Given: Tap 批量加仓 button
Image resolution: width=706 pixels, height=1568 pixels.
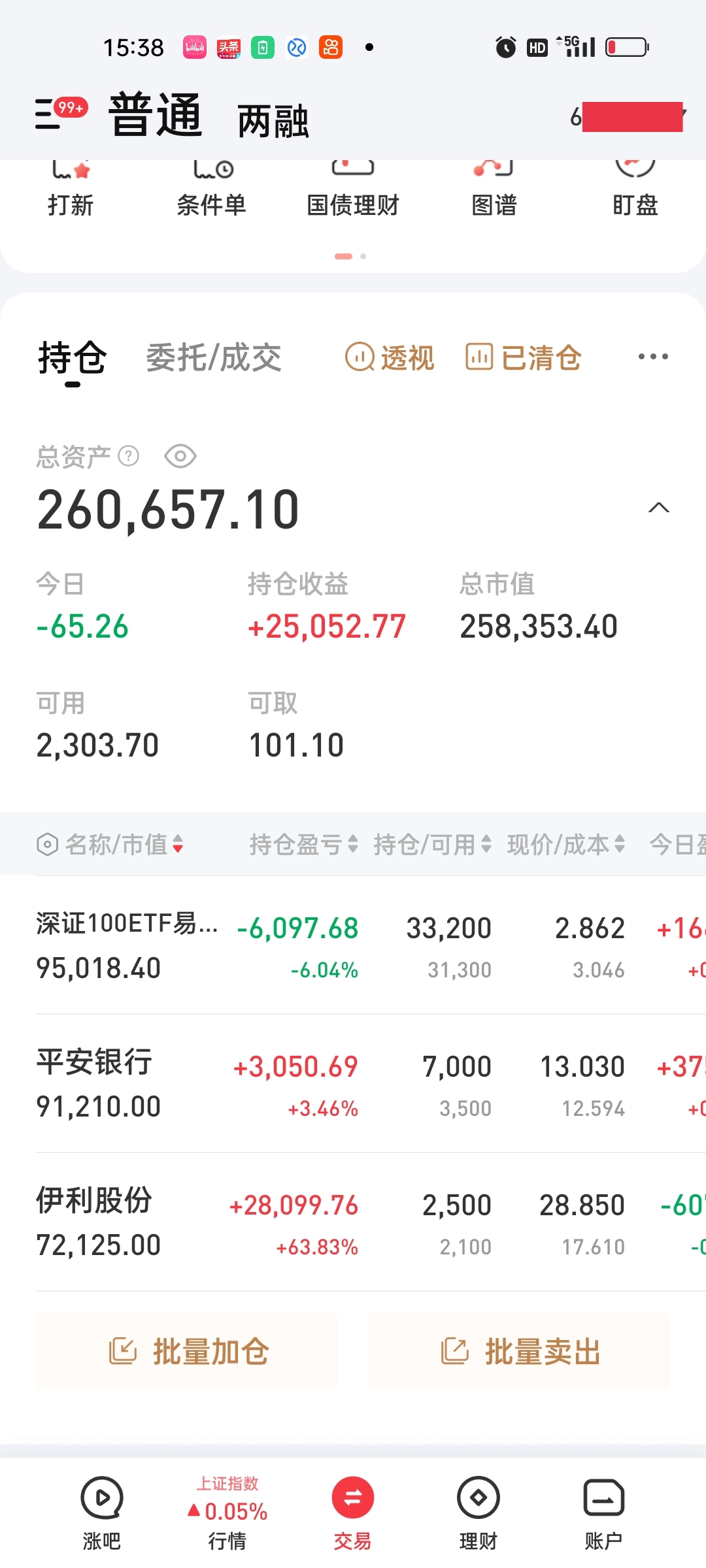Looking at the screenshot, I should coord(187,1351).
